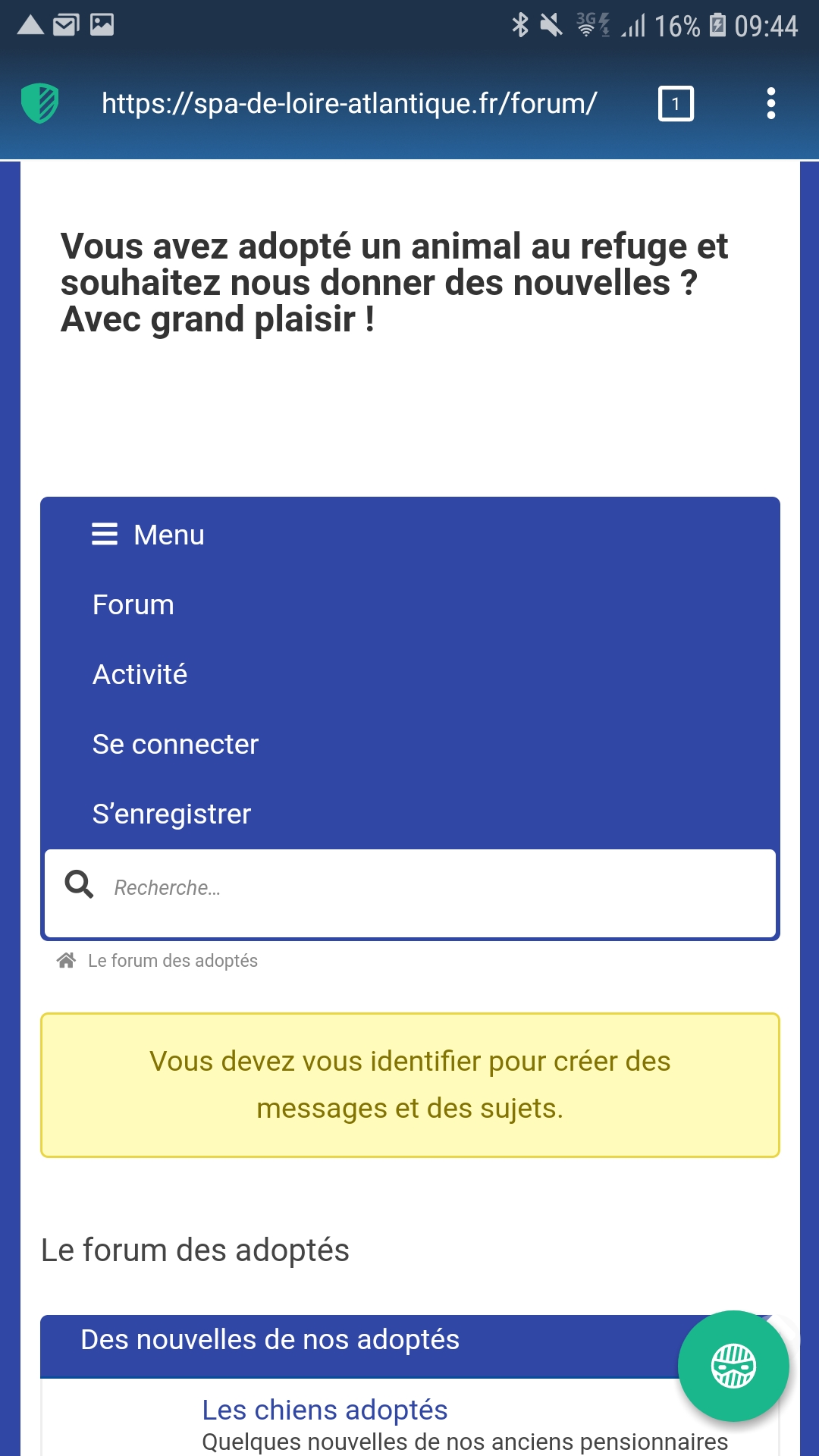819x1456 pixels.
Task: Open the Le forum des adoptés breadcrumb
Action: click(x=173, y=961)
